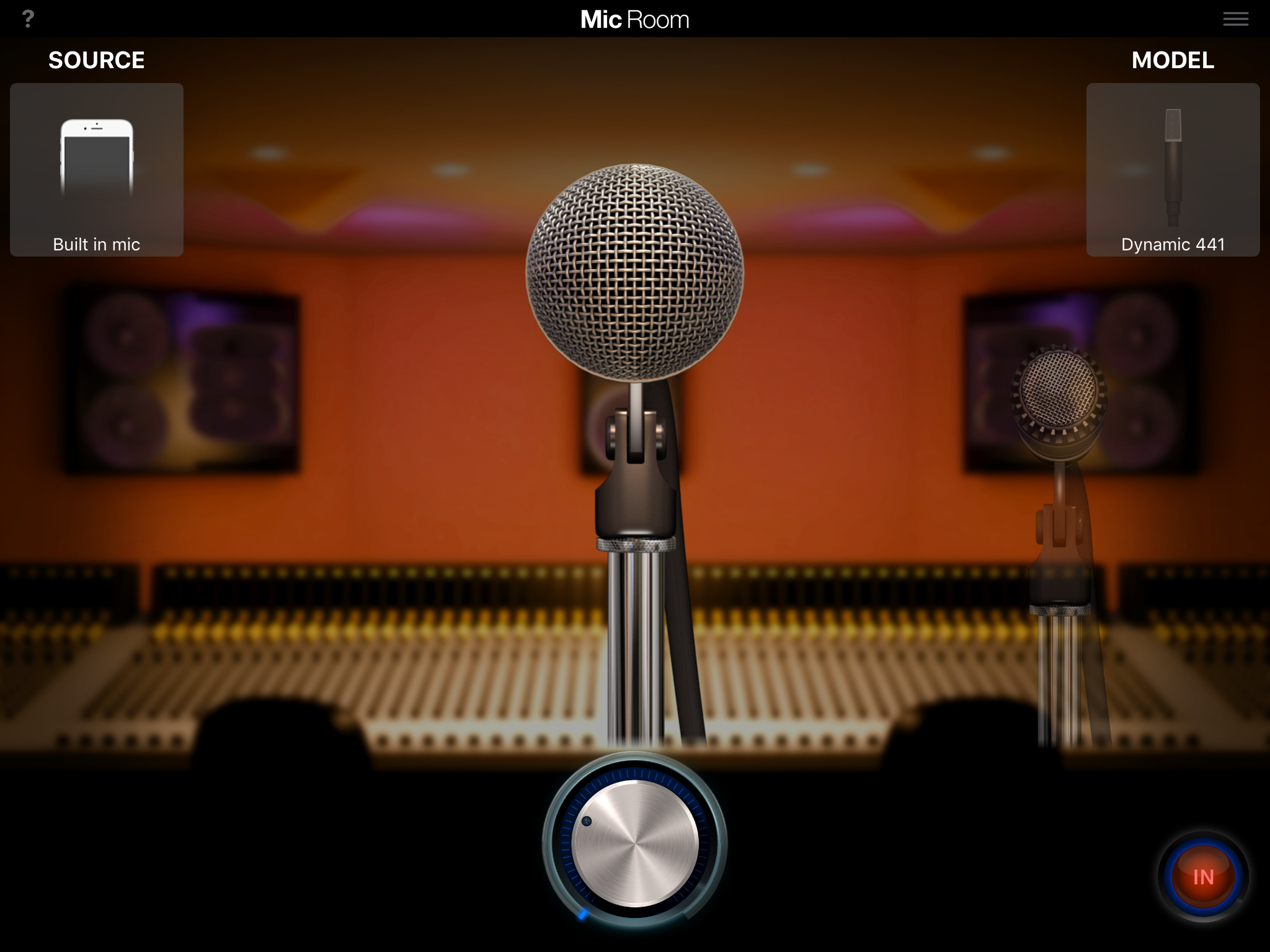Select the Built in mic source tile

97,170
